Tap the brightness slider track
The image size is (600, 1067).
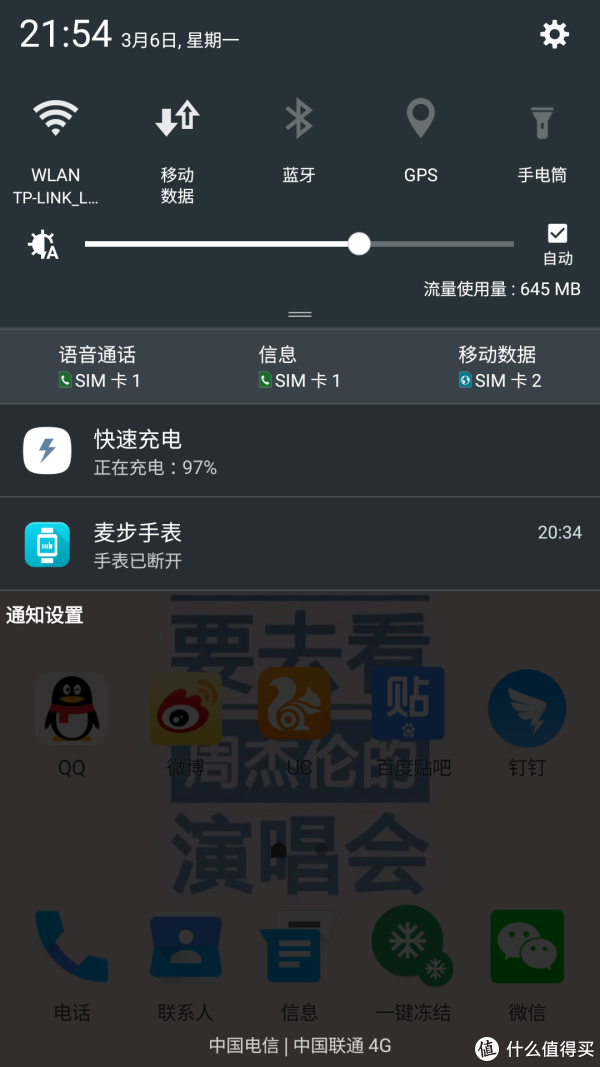click(x=440, y=244)
